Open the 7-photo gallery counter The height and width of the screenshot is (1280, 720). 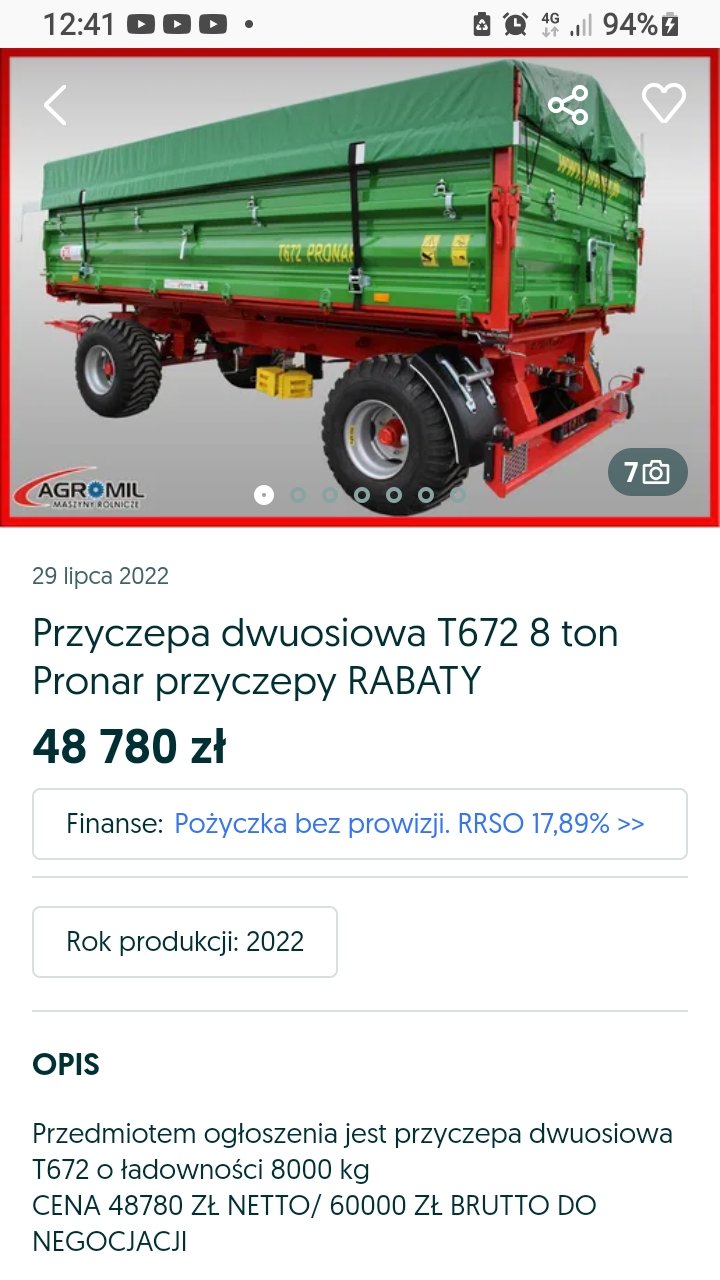(x=647, y=472)
